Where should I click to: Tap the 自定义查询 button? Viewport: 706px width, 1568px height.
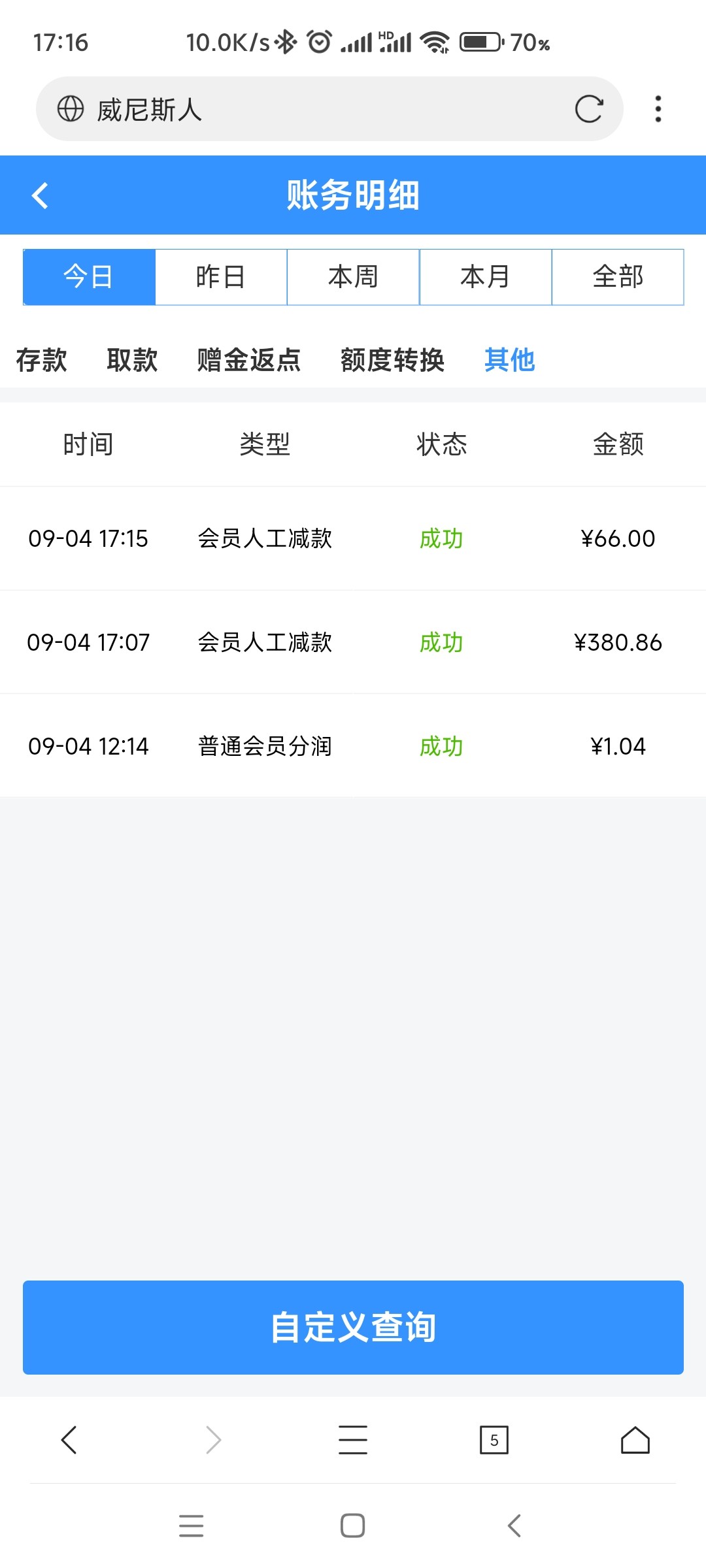[x=353, y=1326]
